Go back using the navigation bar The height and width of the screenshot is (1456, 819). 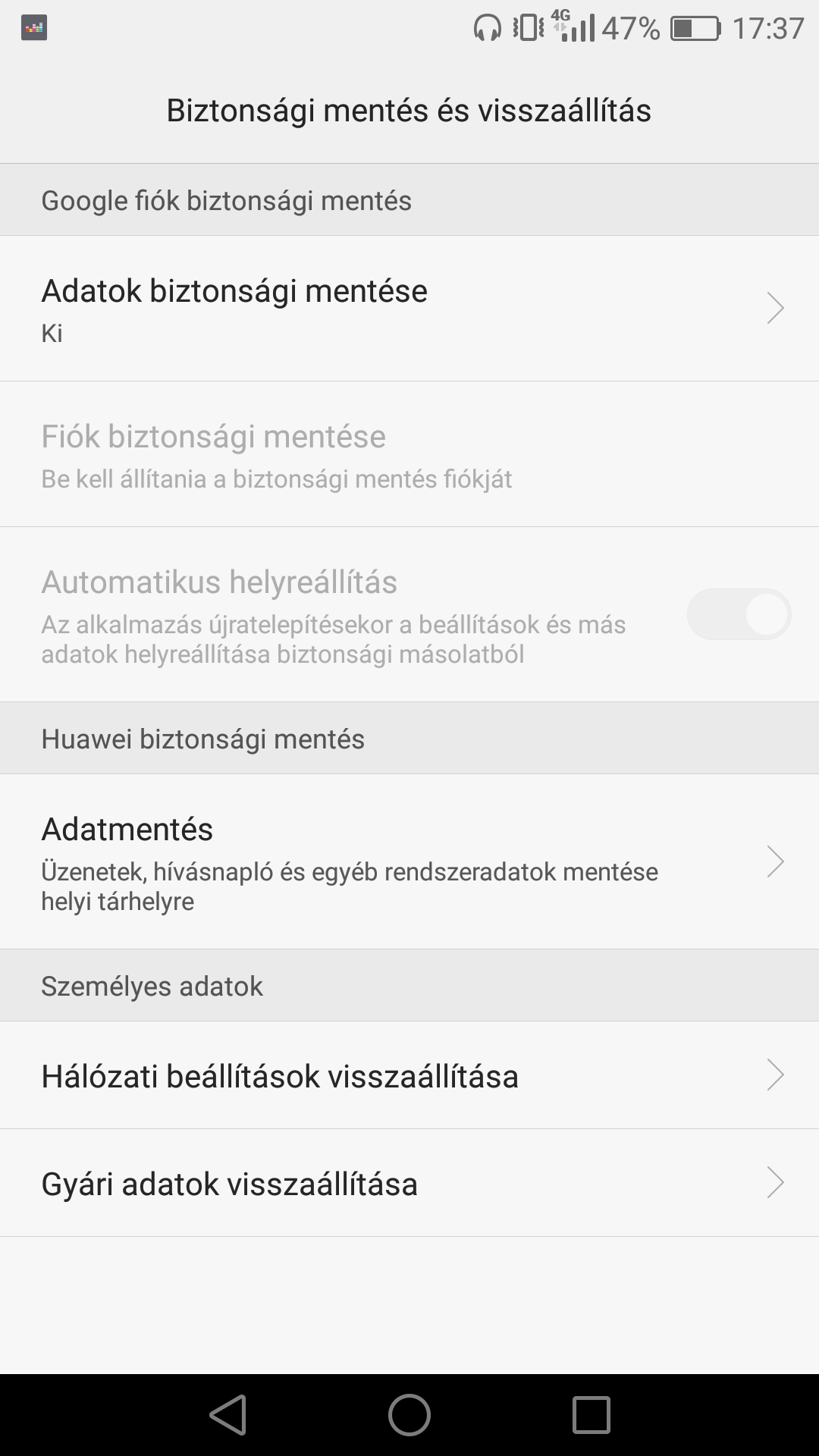click(x=227, y=1415)
